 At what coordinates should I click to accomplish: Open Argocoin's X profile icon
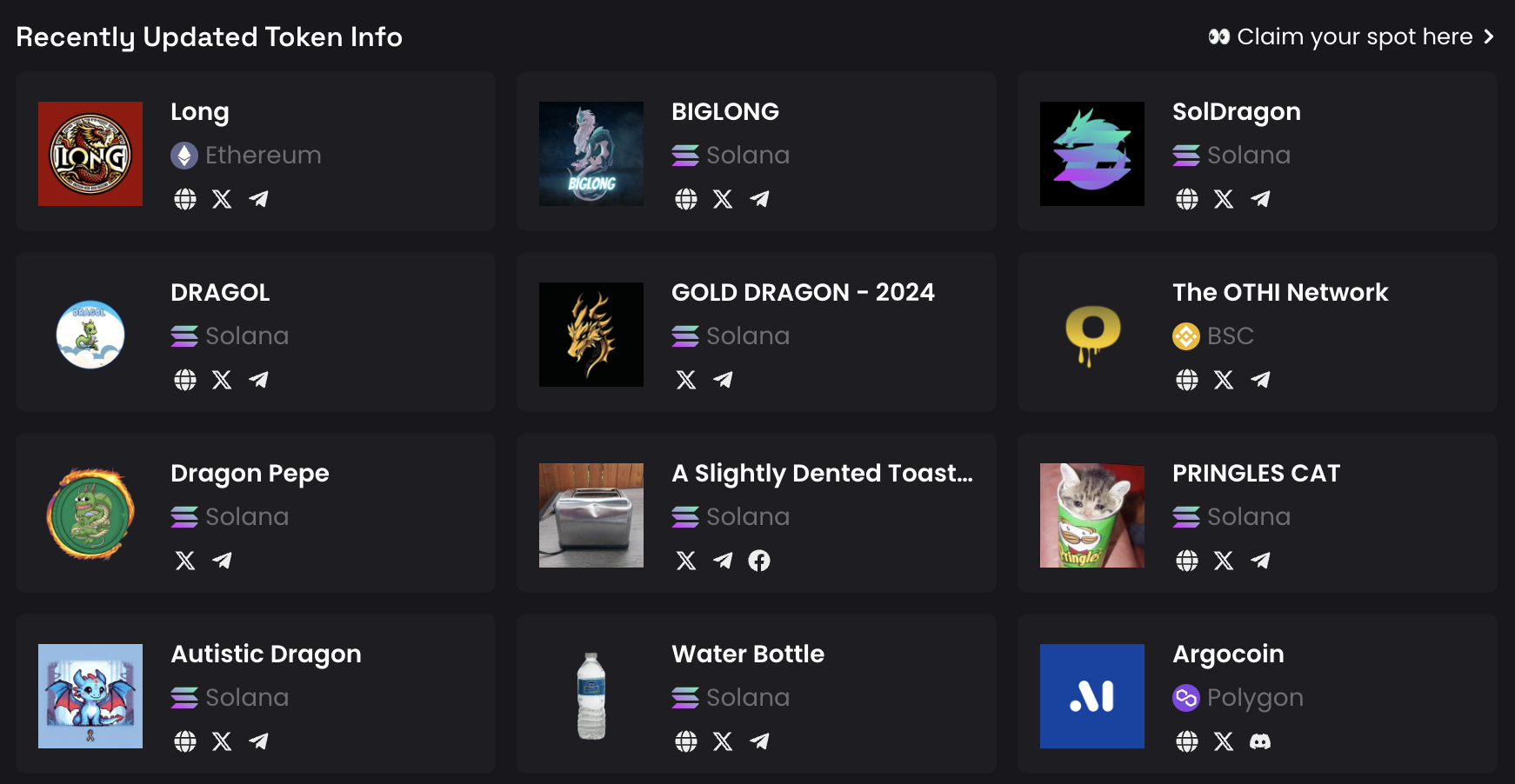click(x=1224, y=741)
